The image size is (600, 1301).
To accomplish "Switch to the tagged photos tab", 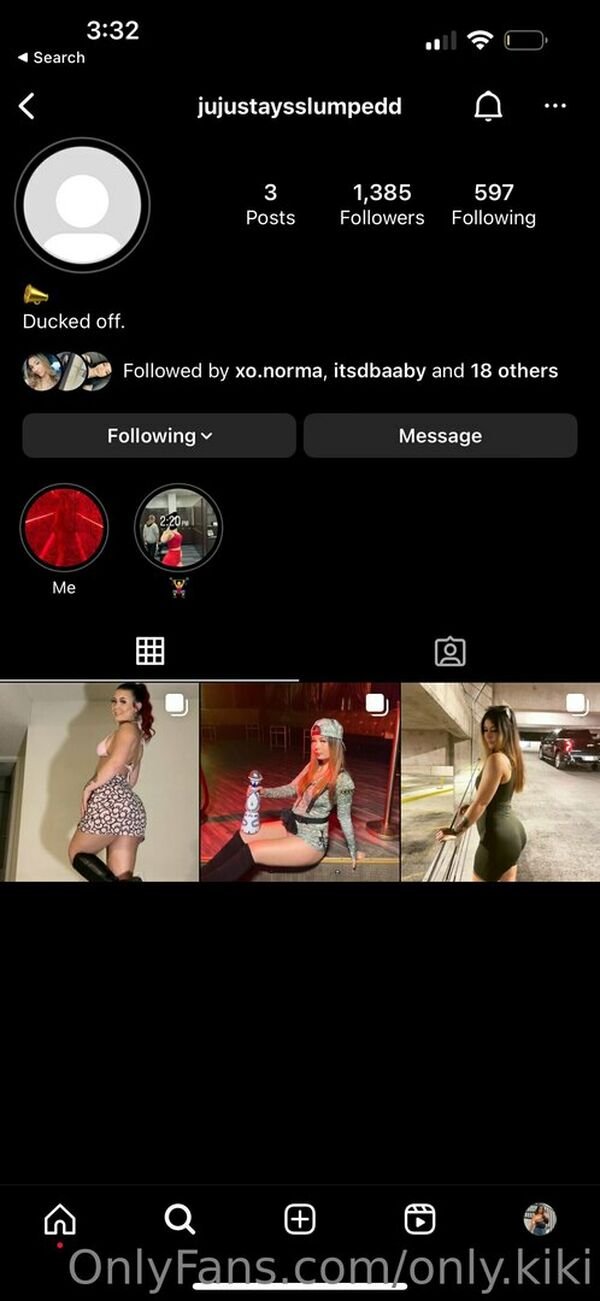I will point(450,651).
